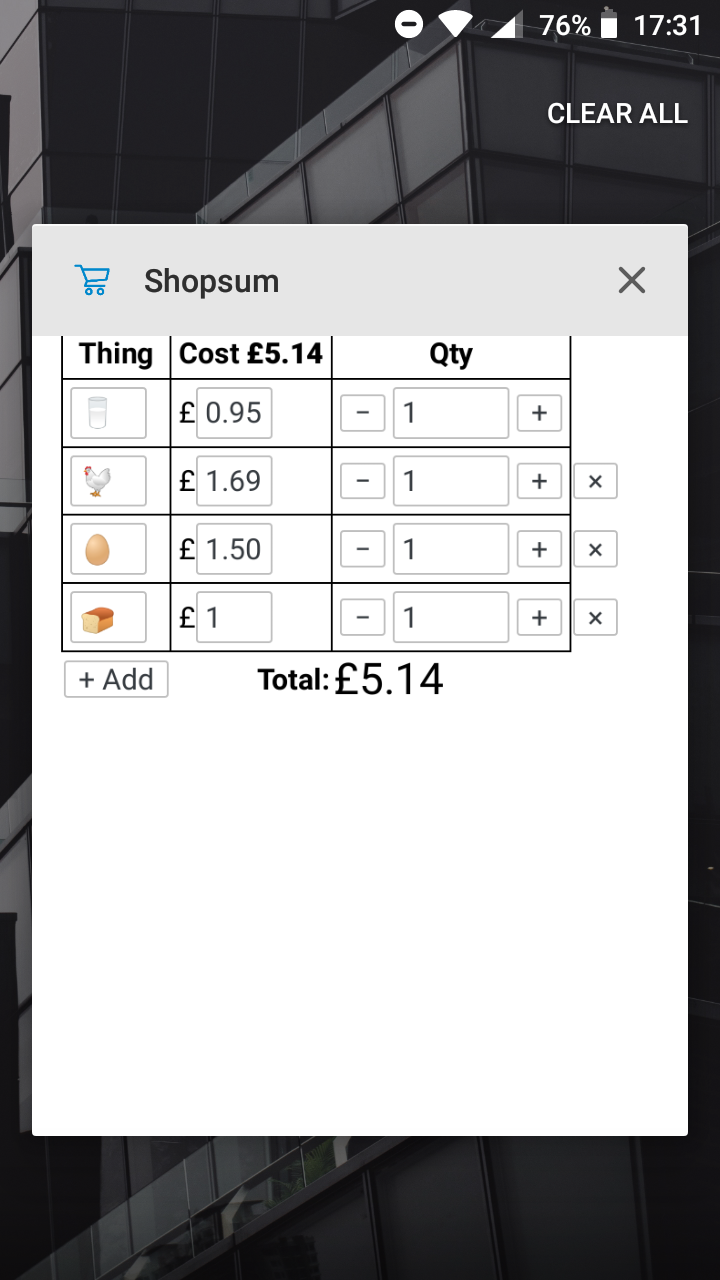Decrease quantity of the milk item

(362, 412)
